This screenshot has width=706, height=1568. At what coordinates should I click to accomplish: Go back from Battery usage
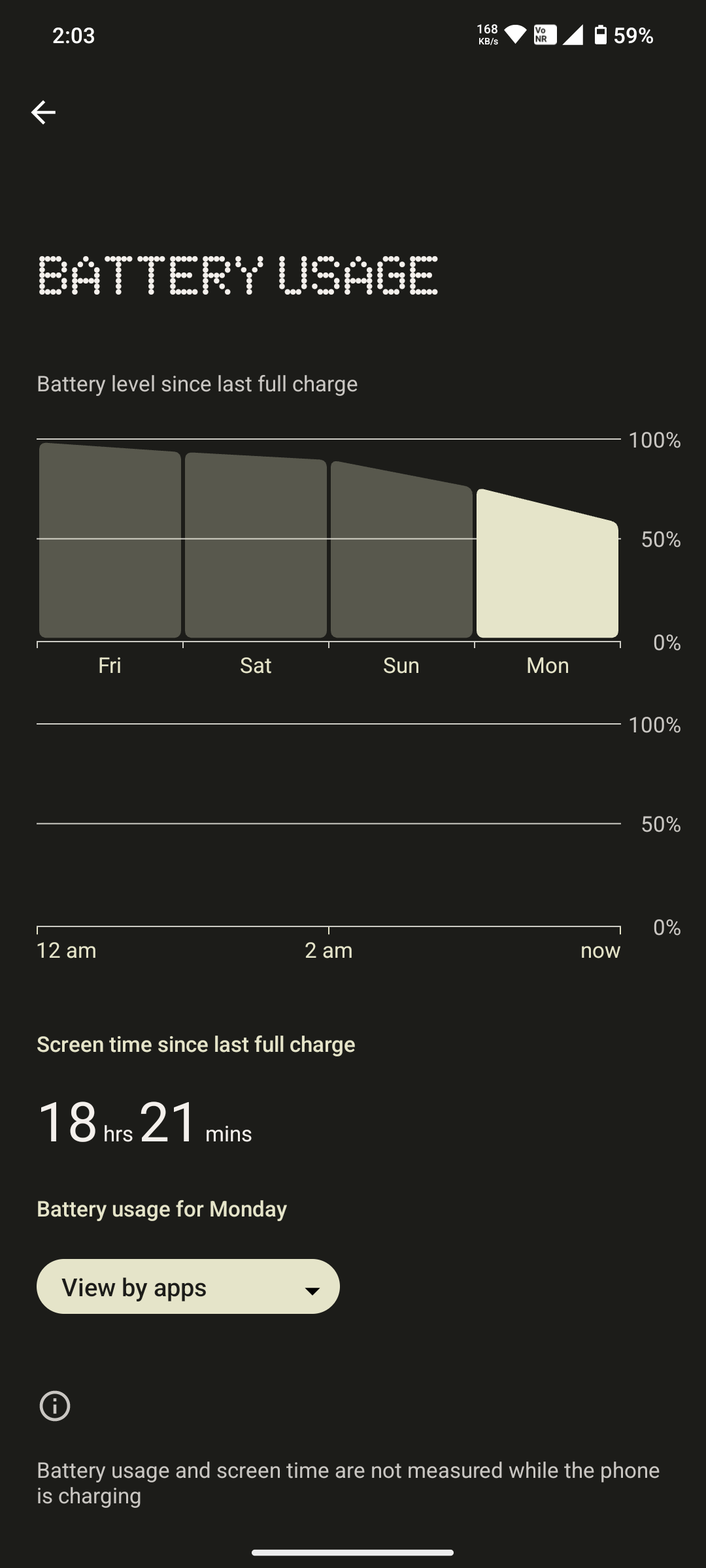click(x=43, y=112)
